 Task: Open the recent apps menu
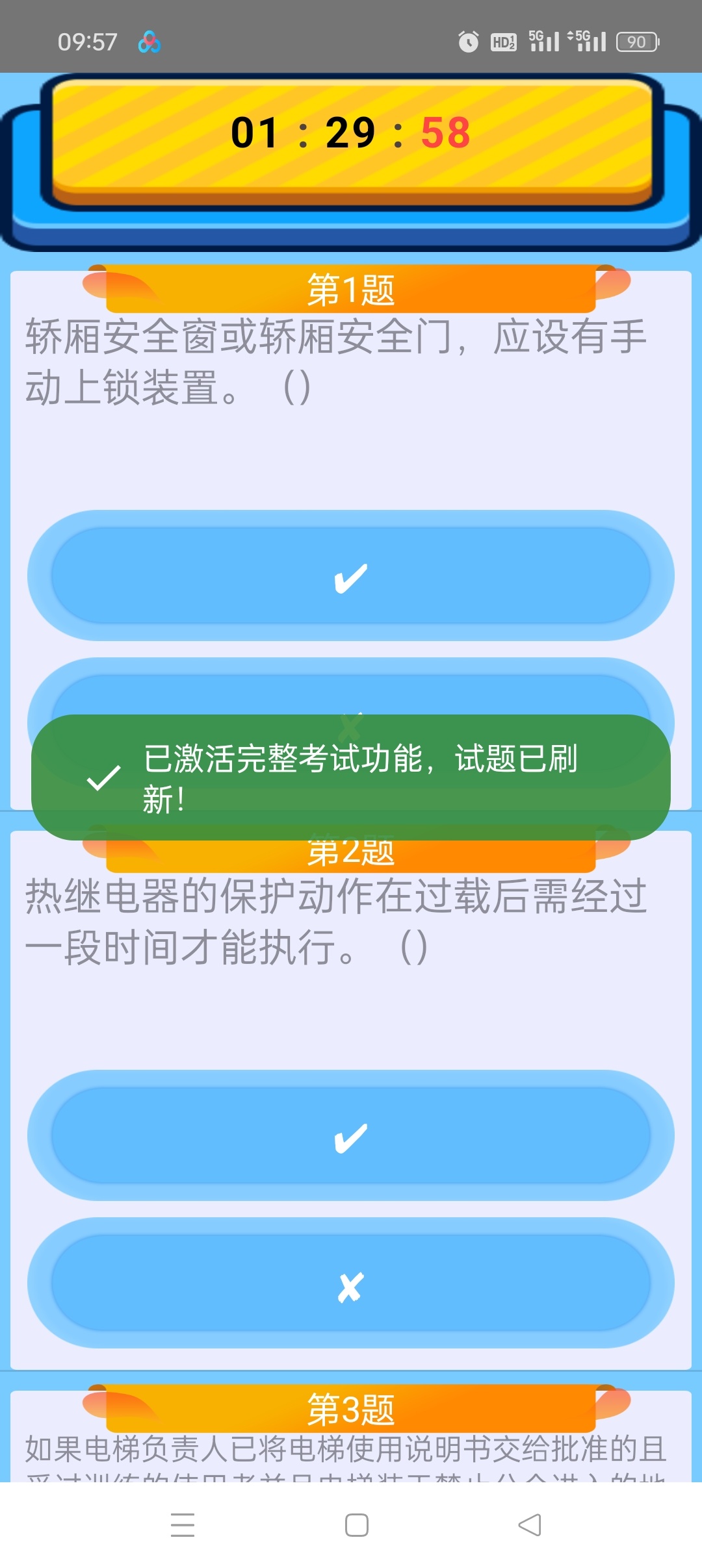pyautogui.click(x=183, y=1525)
